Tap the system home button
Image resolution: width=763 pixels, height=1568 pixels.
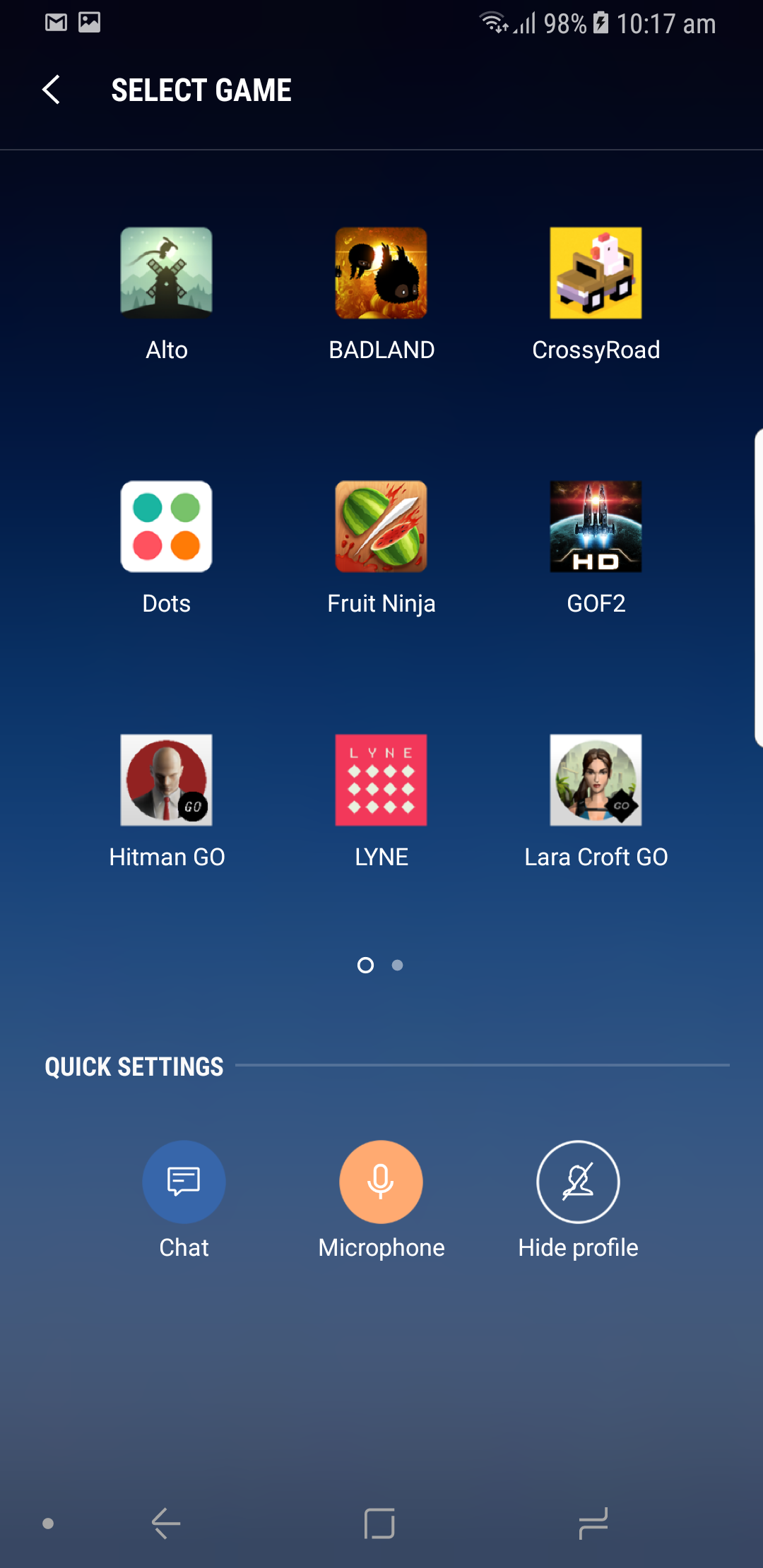tap(379, 1524)
